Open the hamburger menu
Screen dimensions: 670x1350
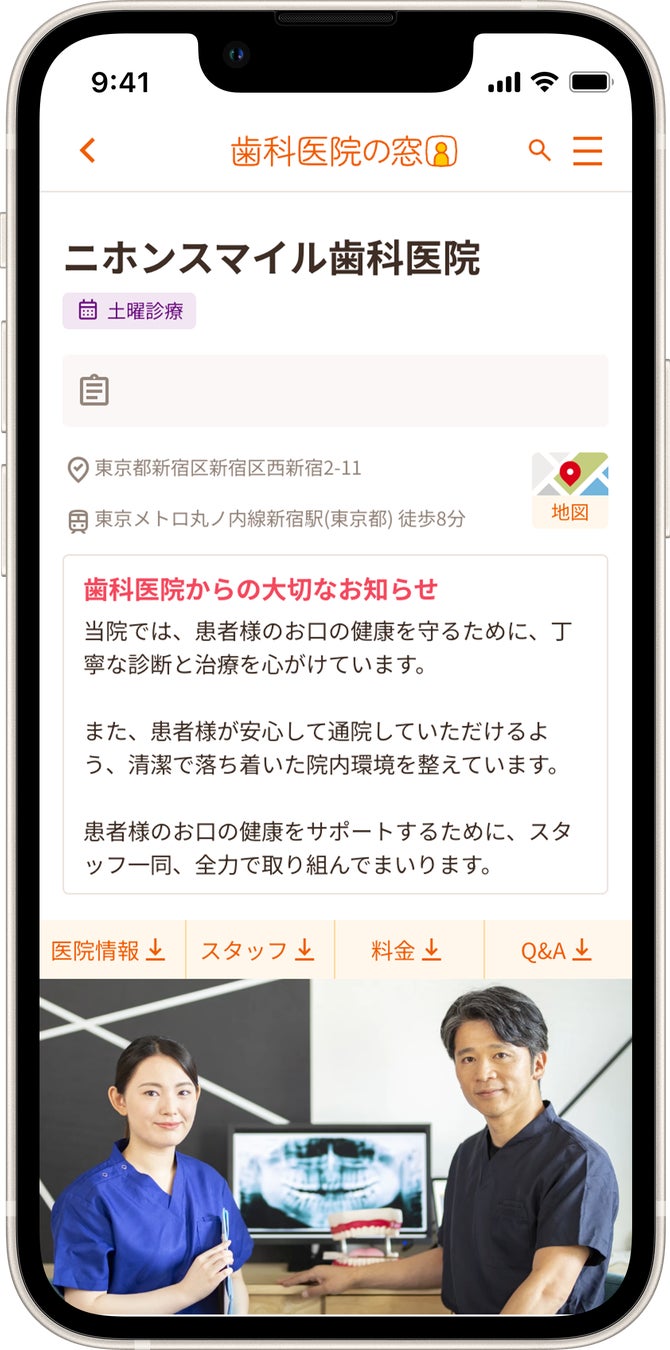(587, 151)
